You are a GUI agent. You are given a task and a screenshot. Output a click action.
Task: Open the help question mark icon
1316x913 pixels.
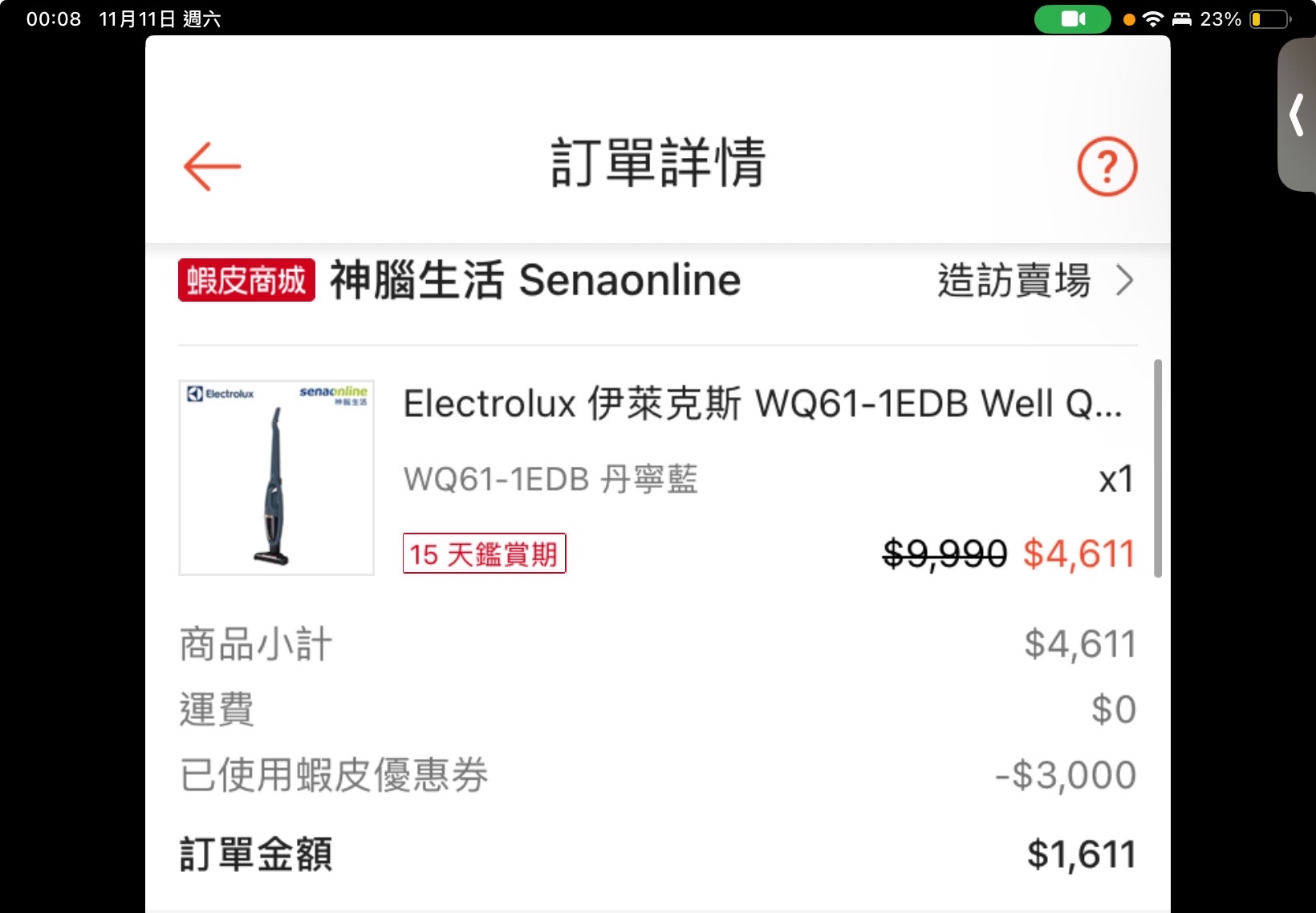pos(1107,167)
